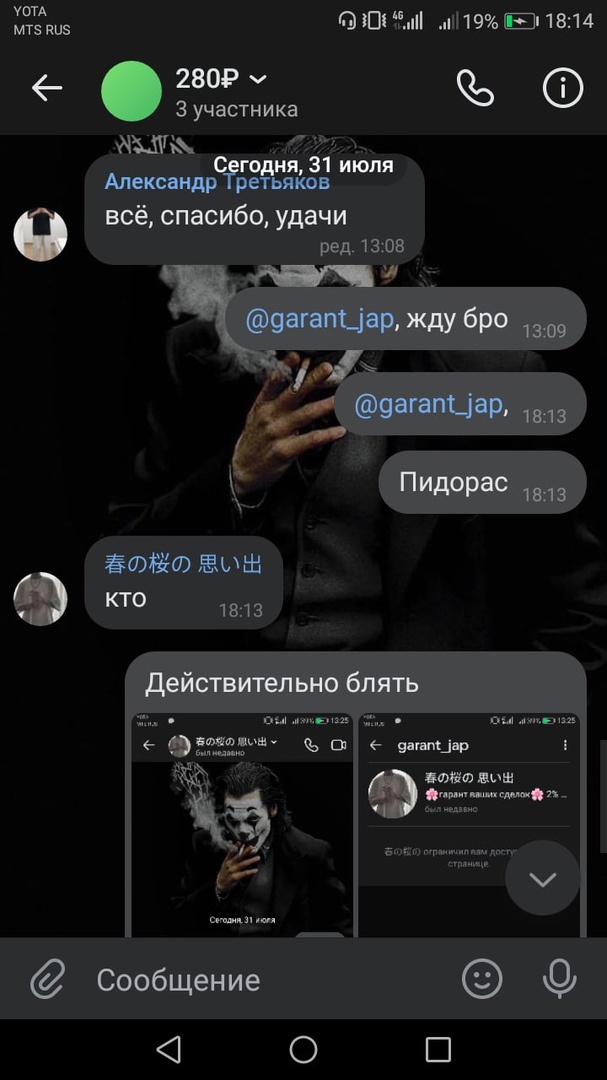Open the avatar beside the 'кто' message
607x1080 pixels.
point(40,599)
